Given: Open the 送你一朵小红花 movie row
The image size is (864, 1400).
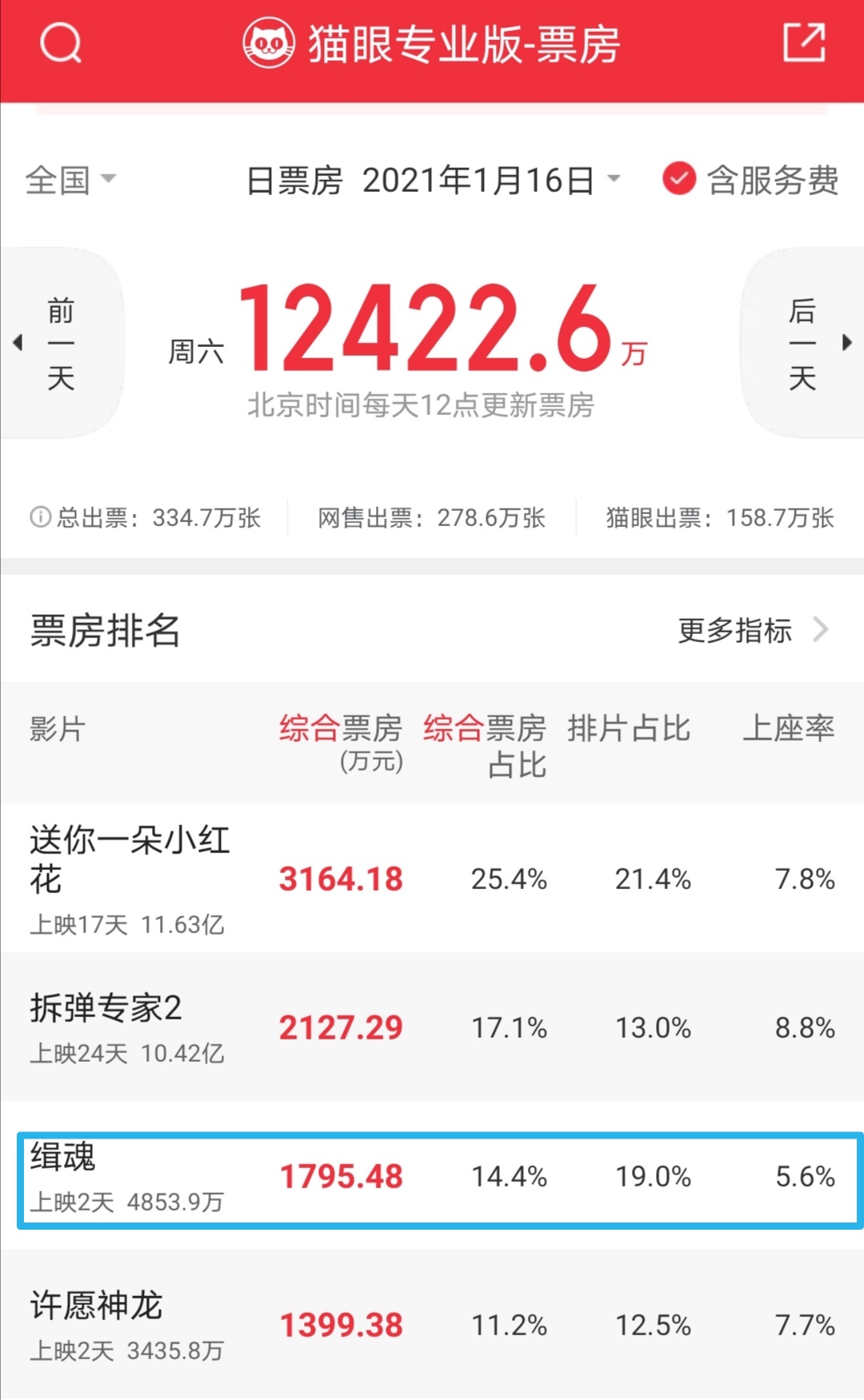Looking at the screenshot, I should [x=432, y=878].
